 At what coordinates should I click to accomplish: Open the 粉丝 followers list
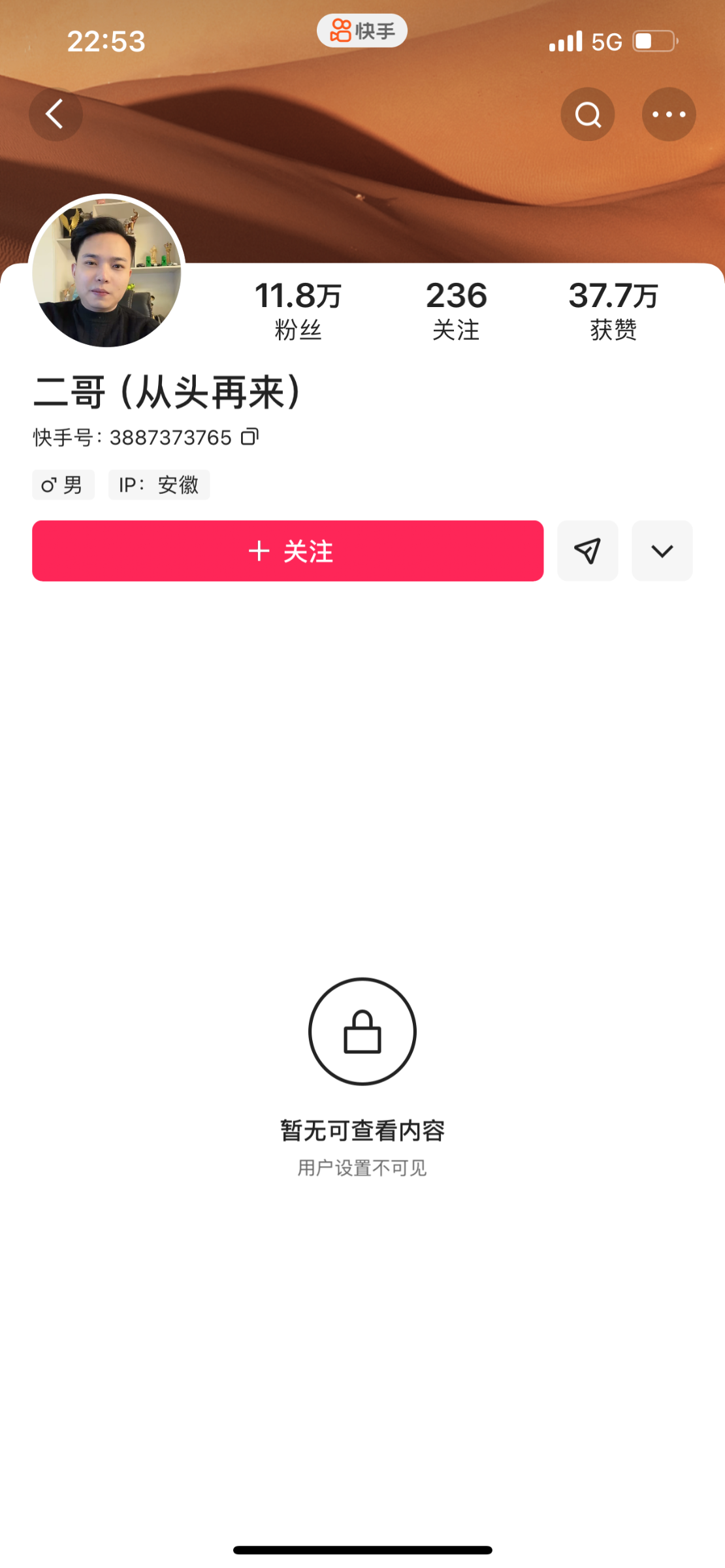click(296, 308)
